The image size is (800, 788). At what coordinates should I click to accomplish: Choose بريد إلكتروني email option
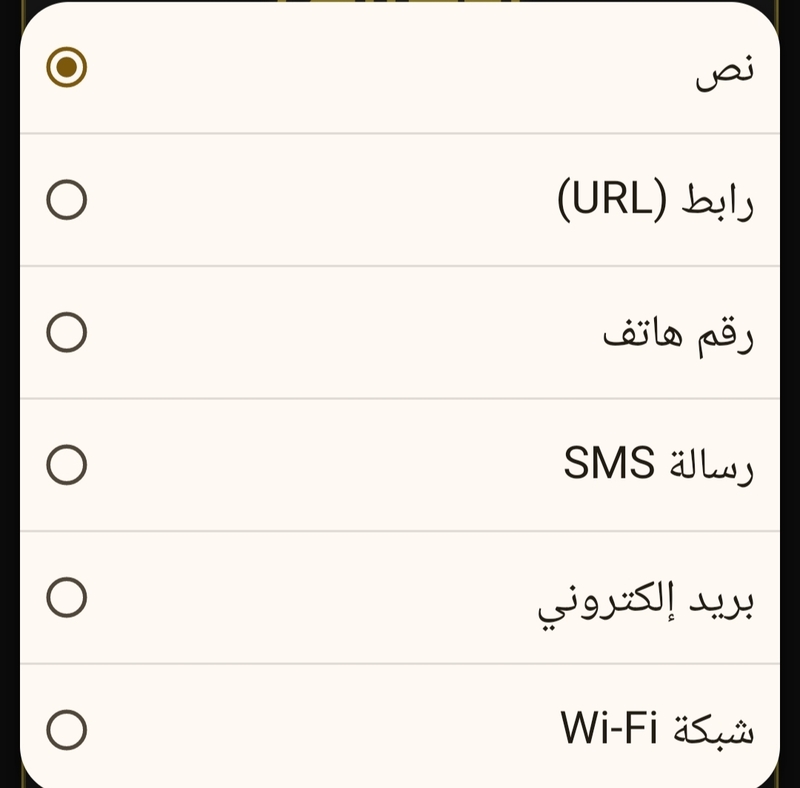[x=67, y=598]
